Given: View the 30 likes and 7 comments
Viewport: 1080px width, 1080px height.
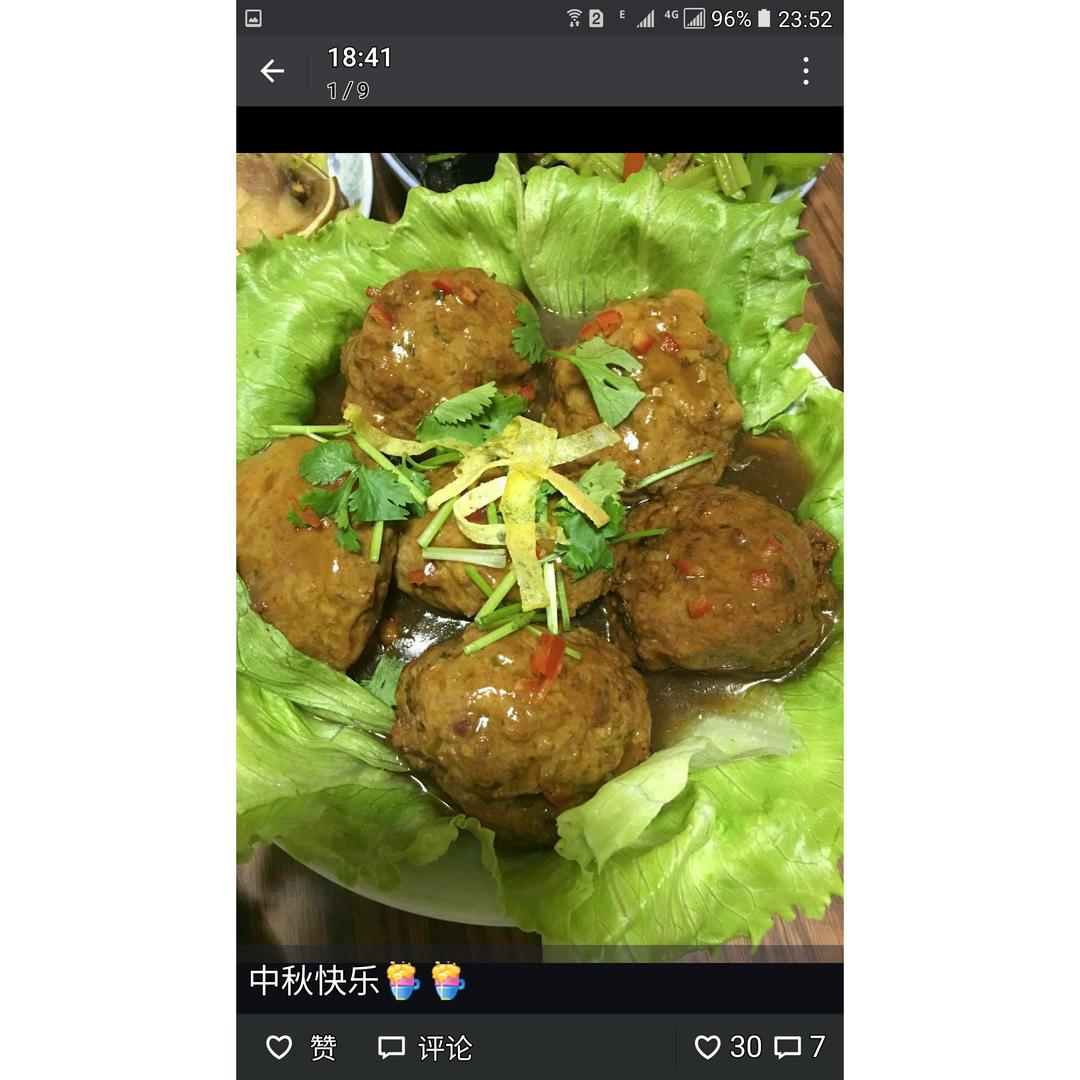Looking at the screenshot, I should click(x=760, y=1047).
